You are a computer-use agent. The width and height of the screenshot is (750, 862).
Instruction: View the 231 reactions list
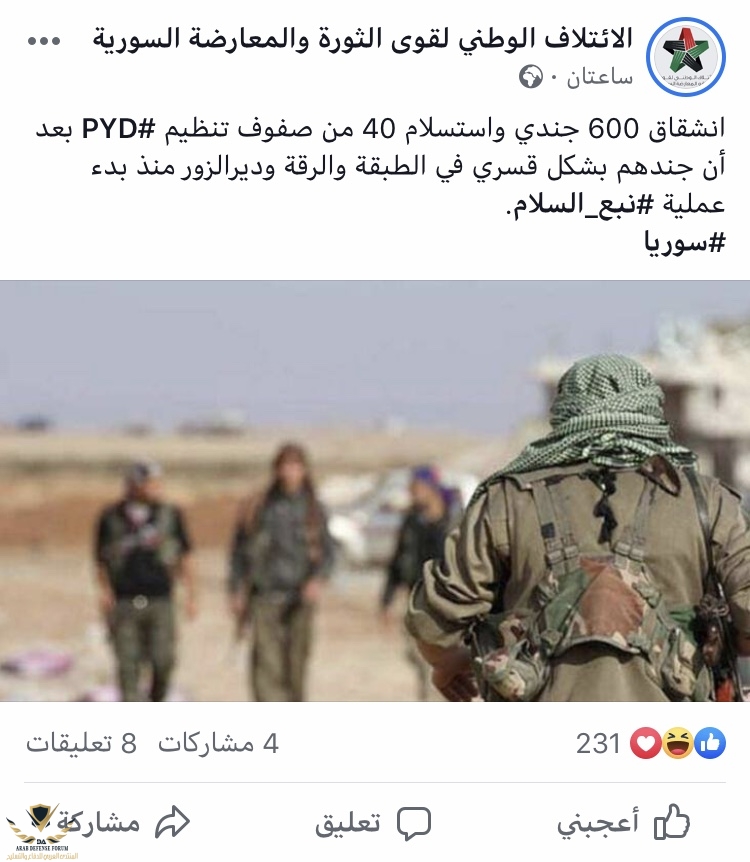point(651,743)
